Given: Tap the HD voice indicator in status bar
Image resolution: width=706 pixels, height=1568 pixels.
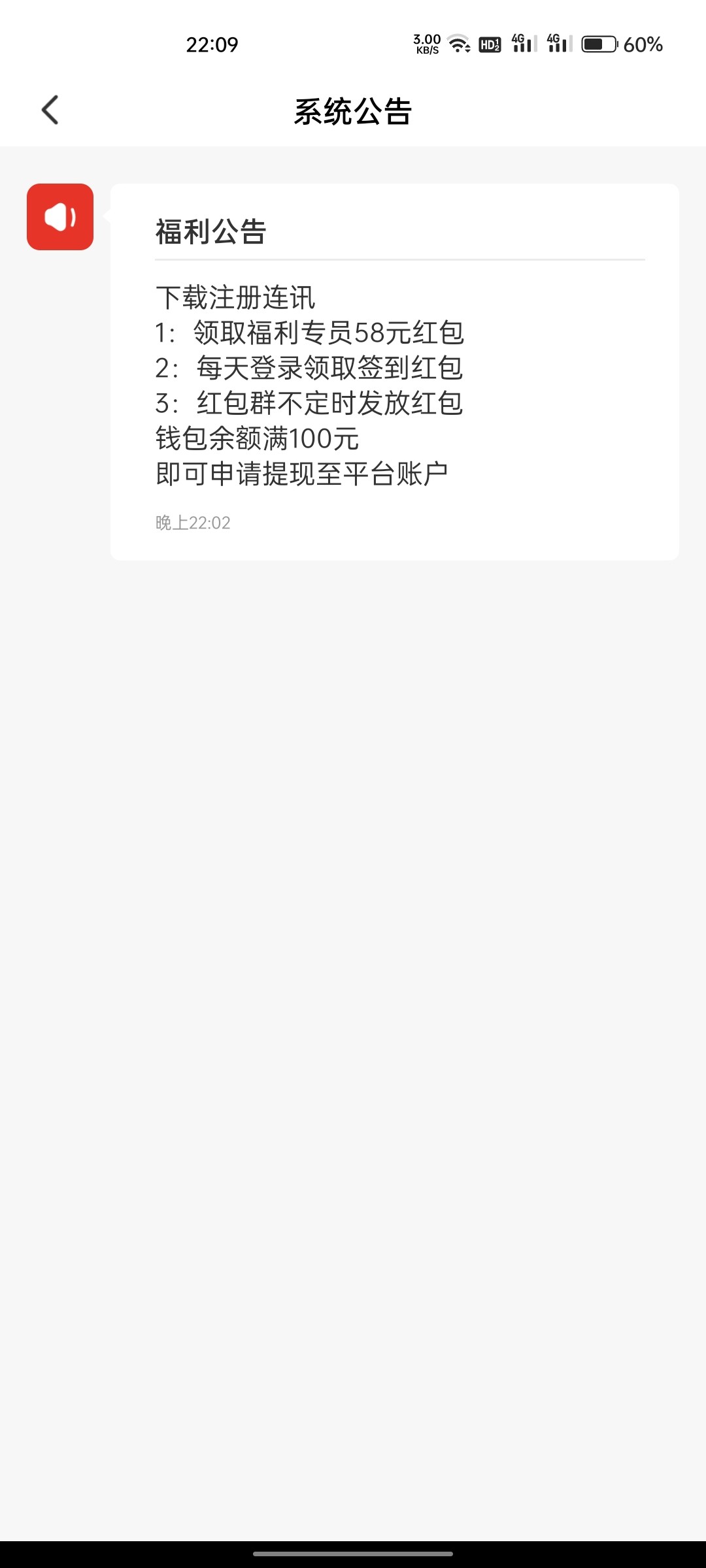Looking at the screenshot, I should point(489,44).
